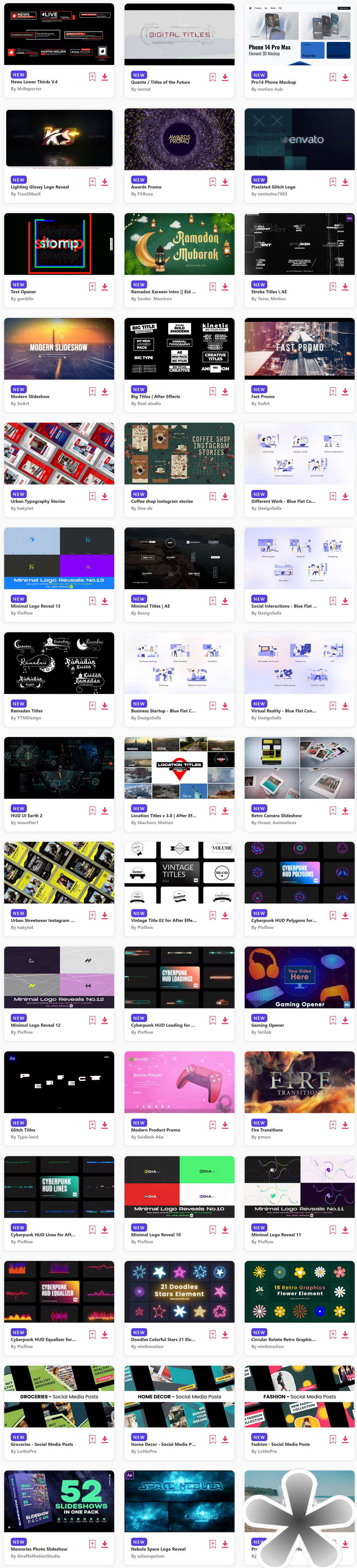Open the News Lower Thirds V.4 thumbnail
Image resolution: width=357 pixels, height=1568 pixels.
pyautogui.click(x=58, y=35)
